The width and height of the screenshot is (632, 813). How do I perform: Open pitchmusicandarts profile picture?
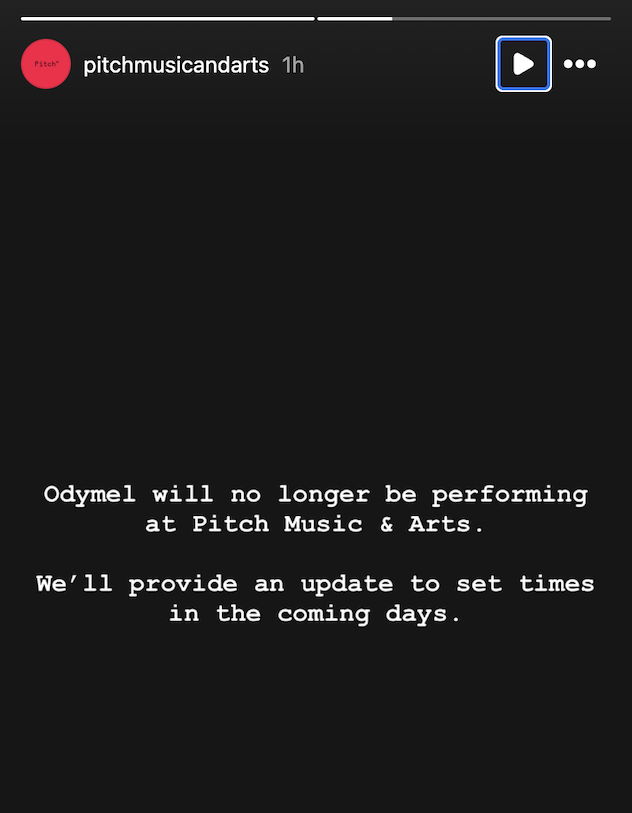[x=46, y=64]
